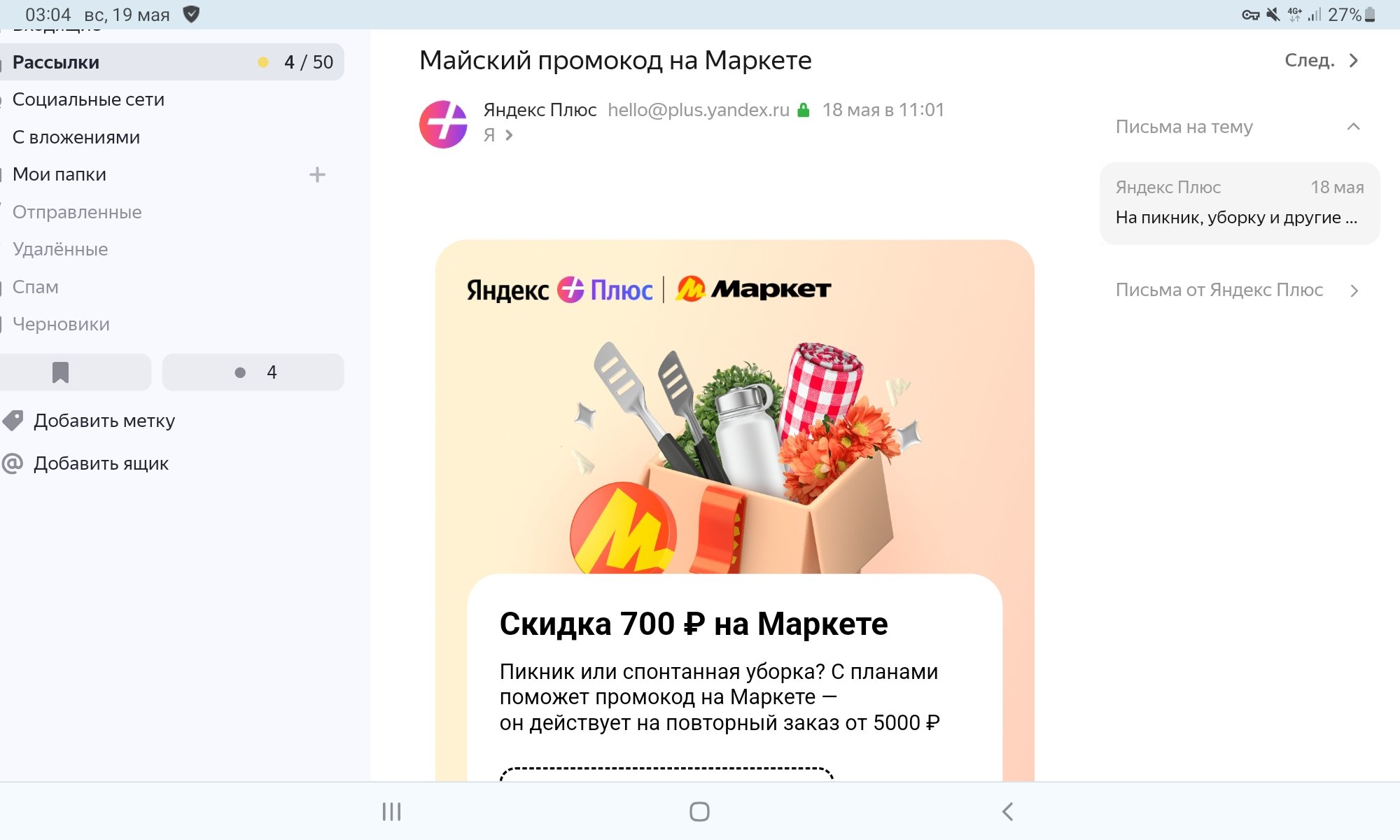Show the 4 unread messages
Viewport: 1400px width, 840px height.
(x=253, y=372)
